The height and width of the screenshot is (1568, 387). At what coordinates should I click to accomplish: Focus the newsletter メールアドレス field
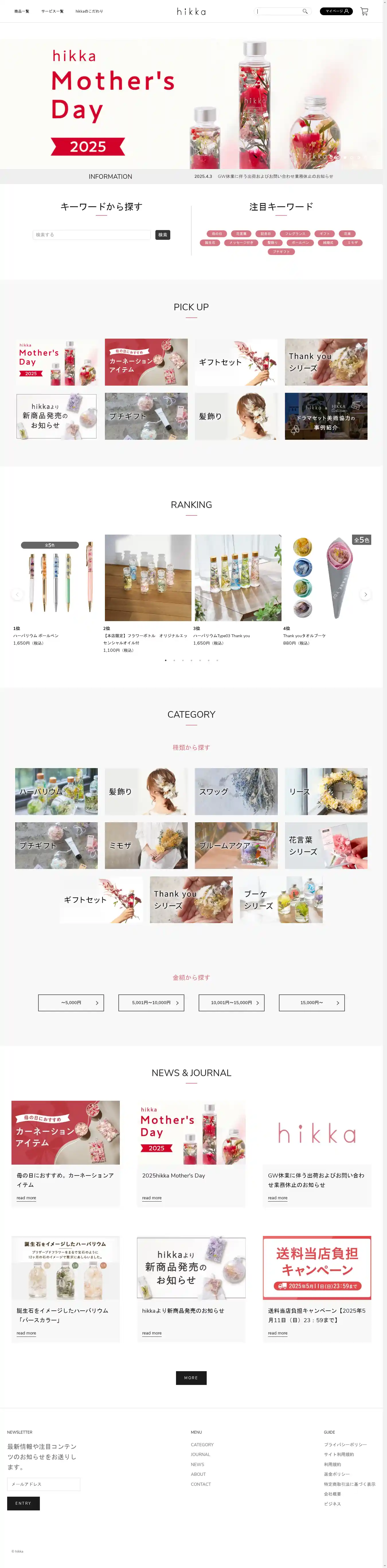pos(43,1484)
